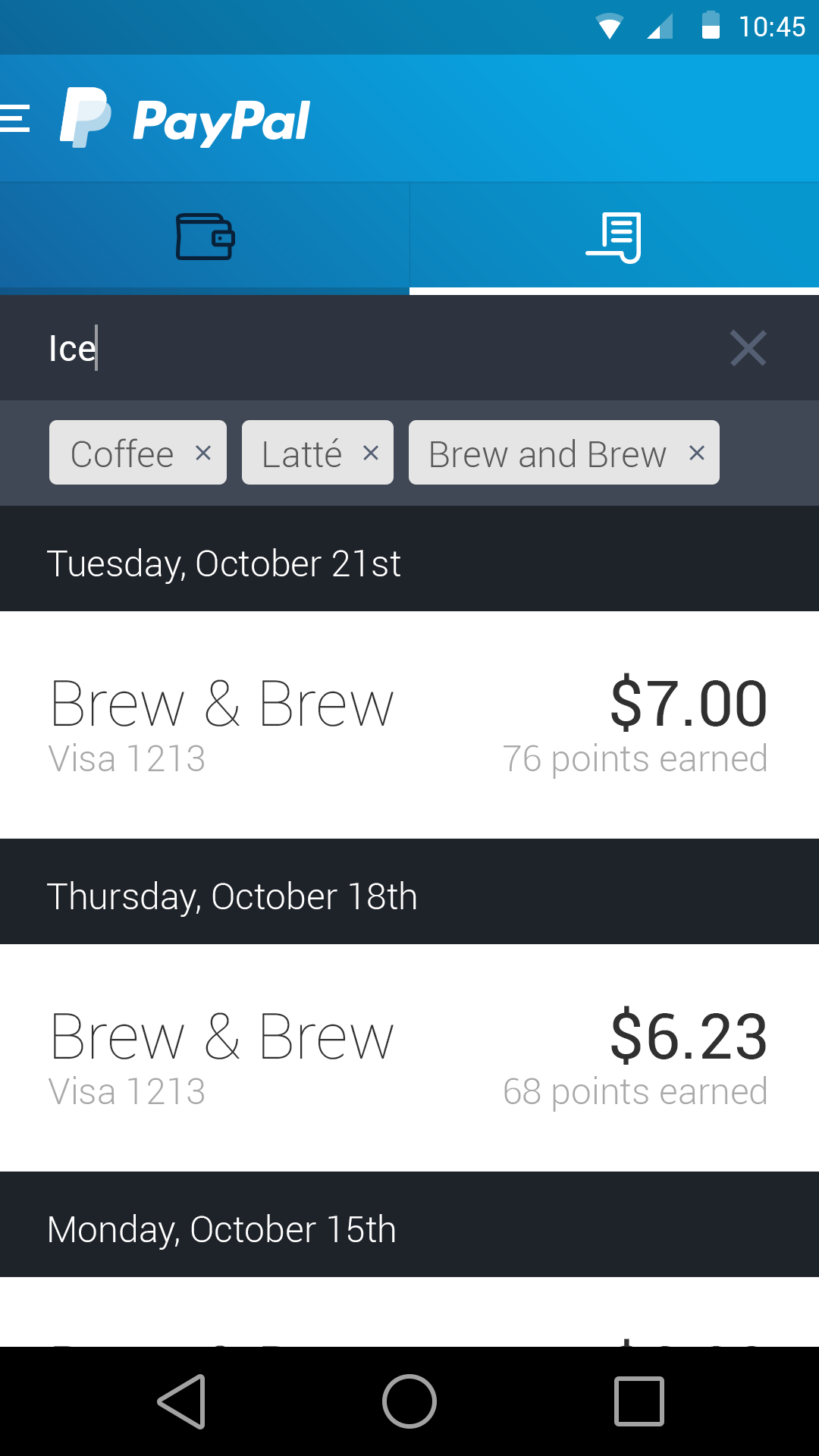Switch to the wallet tab
The image size is (819, 1456).
[x=205, y=237]
